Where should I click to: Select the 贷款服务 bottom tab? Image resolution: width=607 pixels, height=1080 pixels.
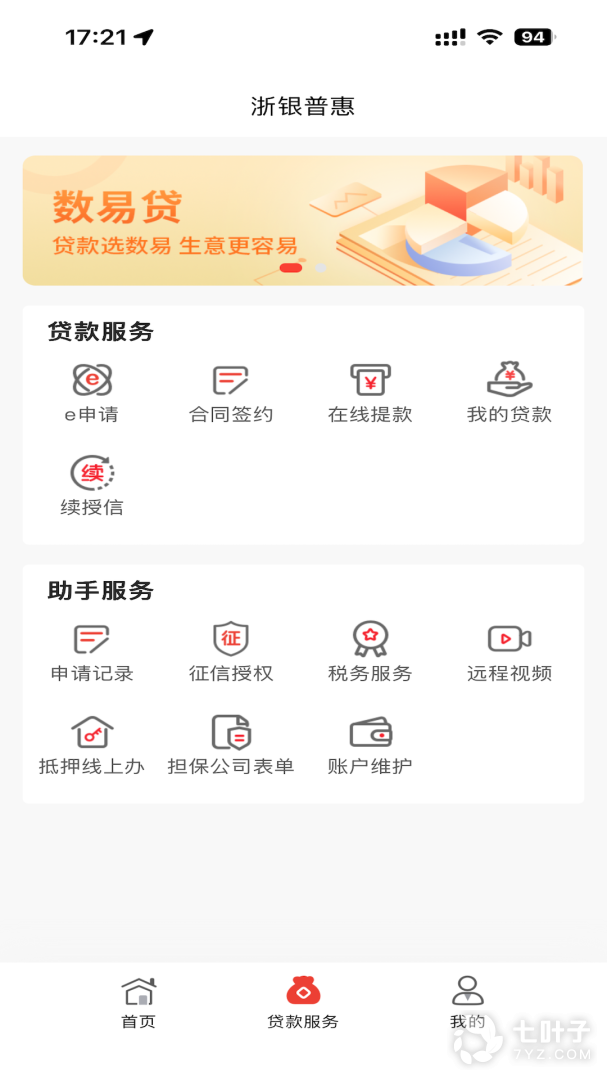pyautogui.click(x=303, y=1004)
